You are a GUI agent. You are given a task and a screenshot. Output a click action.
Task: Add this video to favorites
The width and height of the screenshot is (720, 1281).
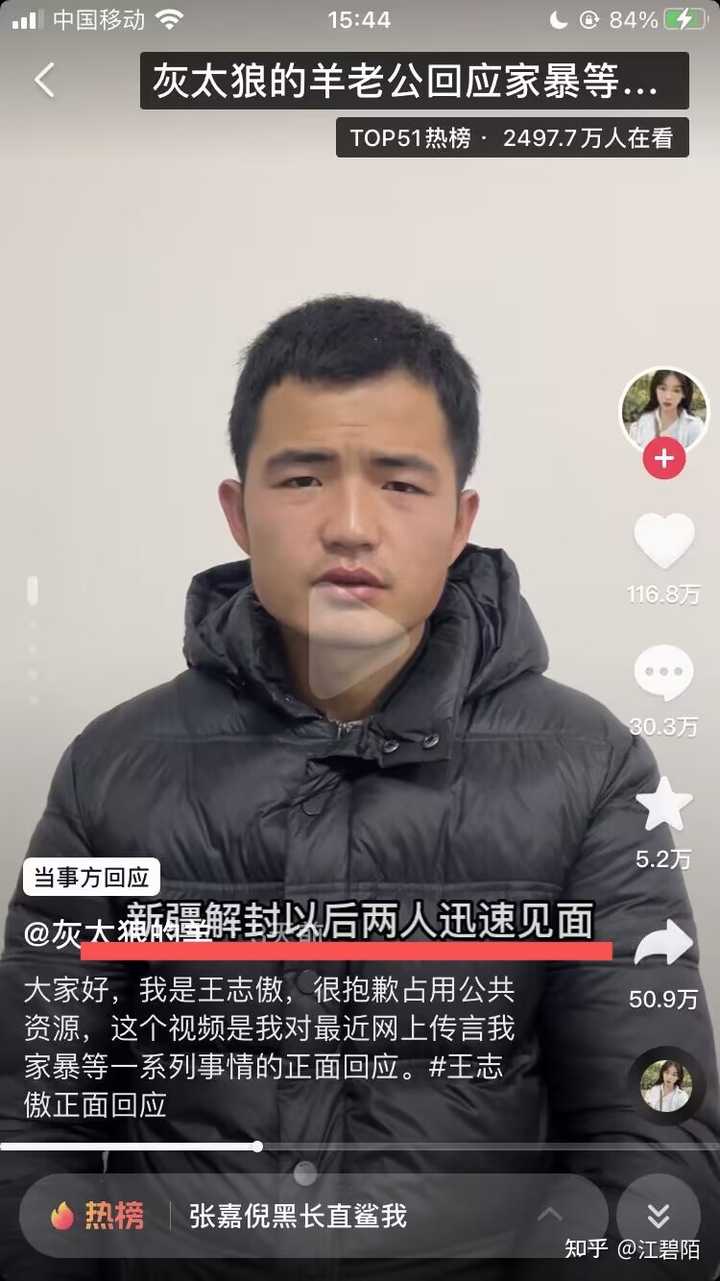pyautogui.click(x=664, y=805)
